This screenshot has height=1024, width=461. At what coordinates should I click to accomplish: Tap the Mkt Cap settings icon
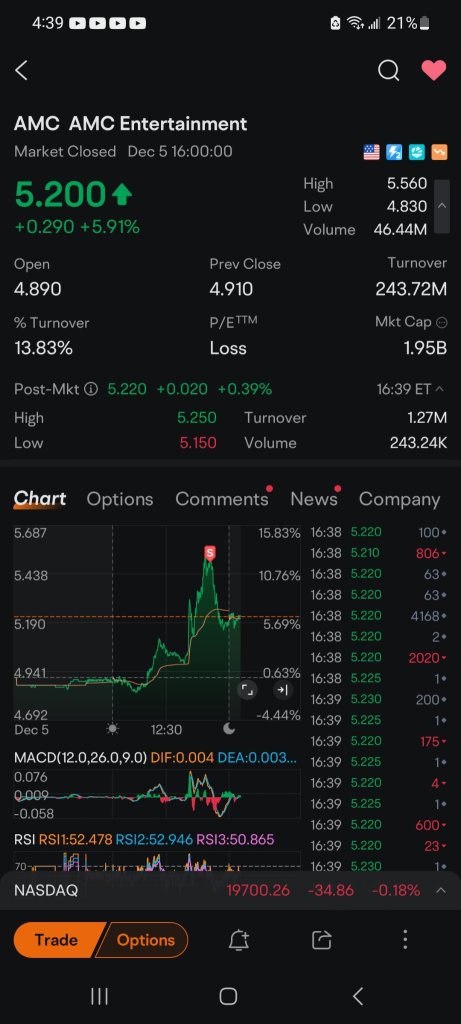[x=441, y=322]
